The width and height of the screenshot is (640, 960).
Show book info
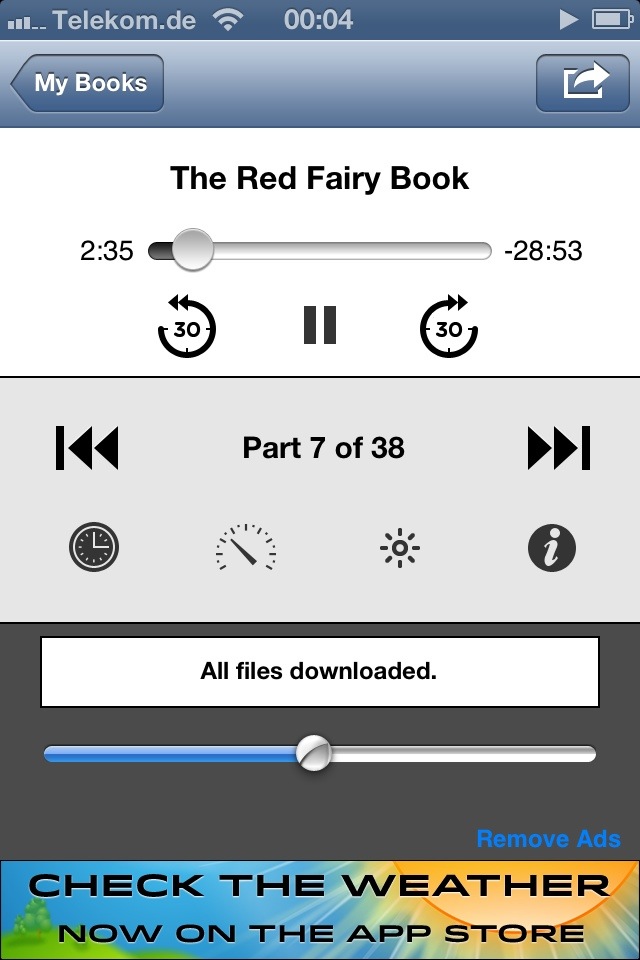click(552, 548)
